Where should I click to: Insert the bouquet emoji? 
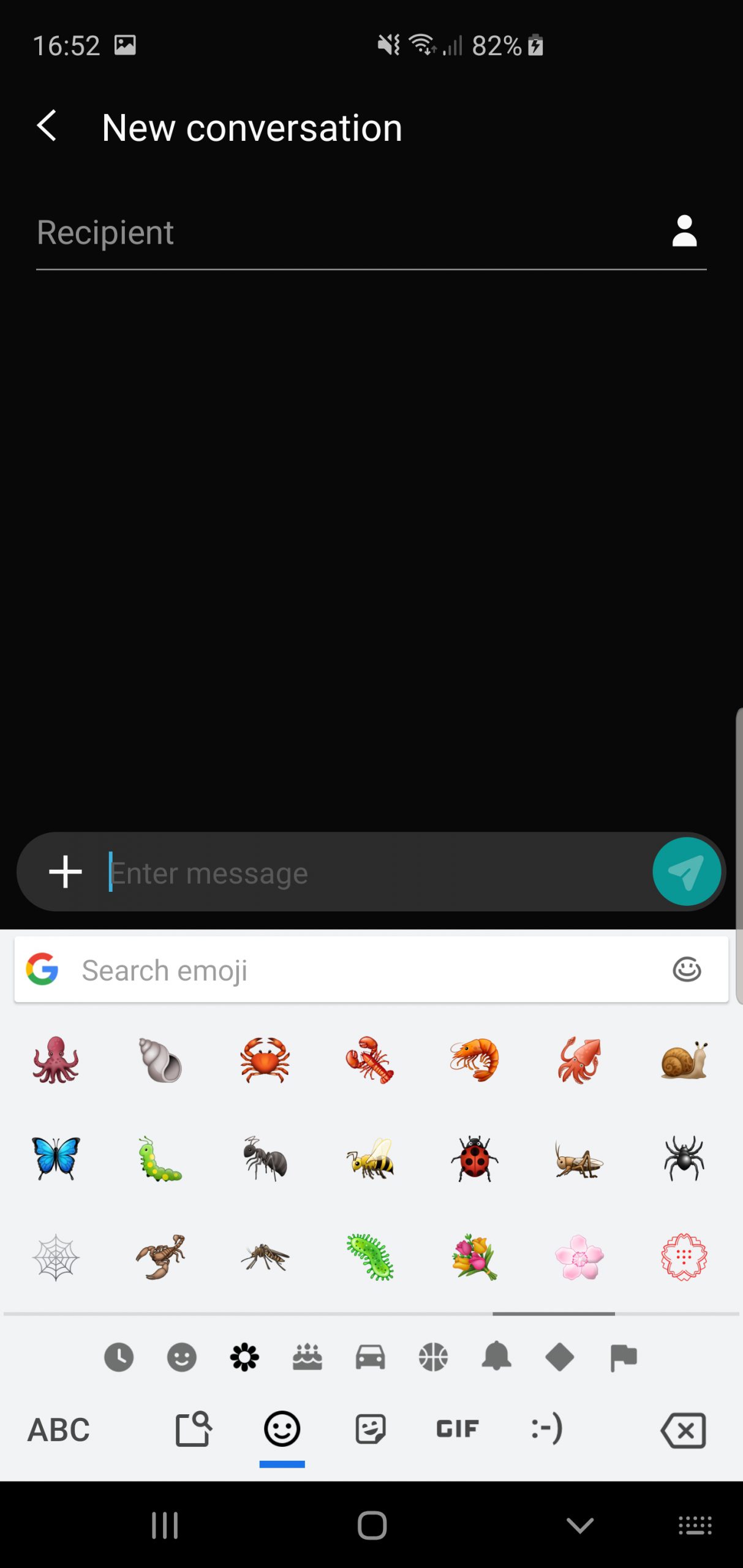click(x=475, y=1257)
